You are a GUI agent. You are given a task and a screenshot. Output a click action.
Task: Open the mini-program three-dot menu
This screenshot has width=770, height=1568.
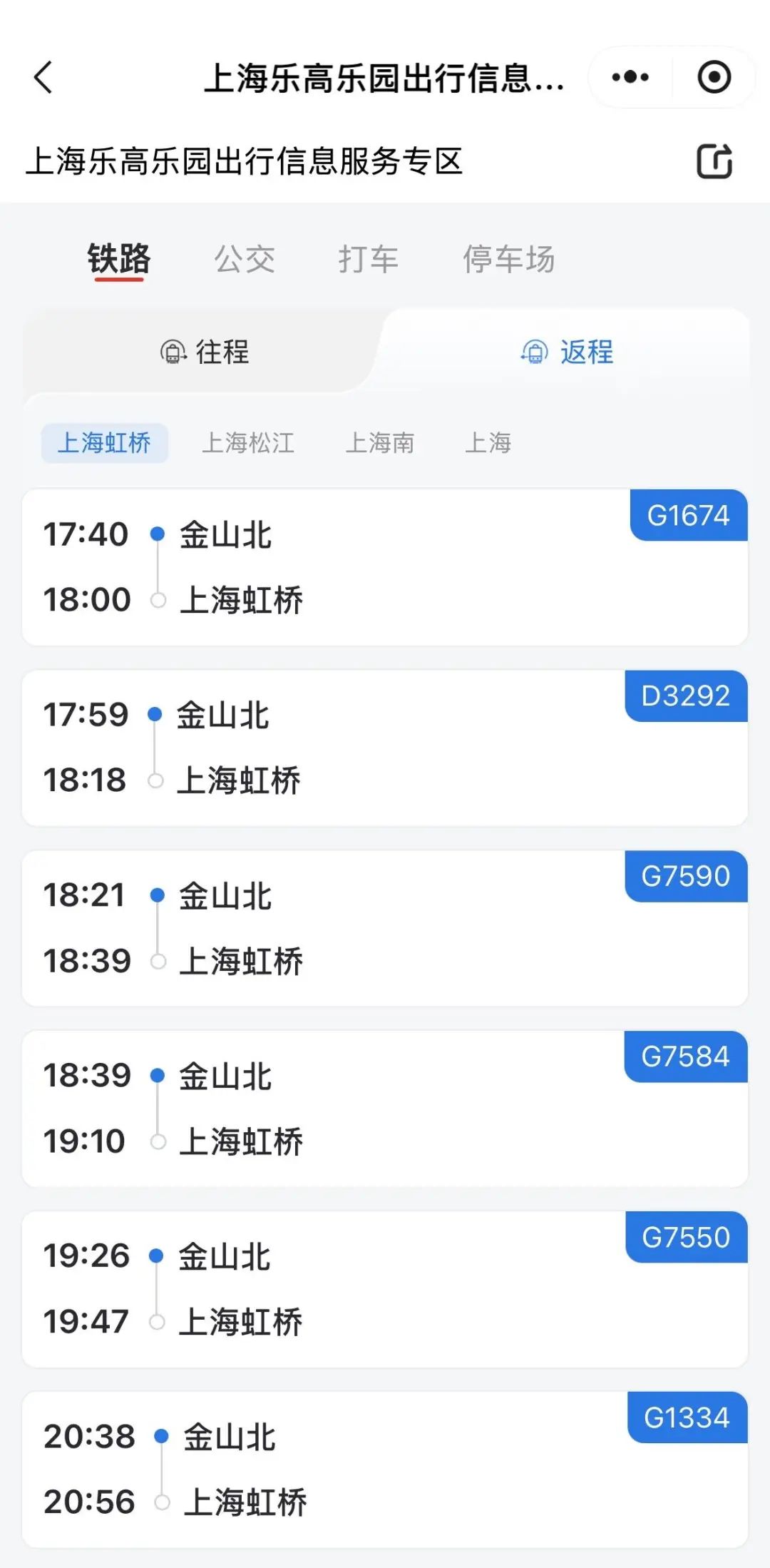point(630,77)
